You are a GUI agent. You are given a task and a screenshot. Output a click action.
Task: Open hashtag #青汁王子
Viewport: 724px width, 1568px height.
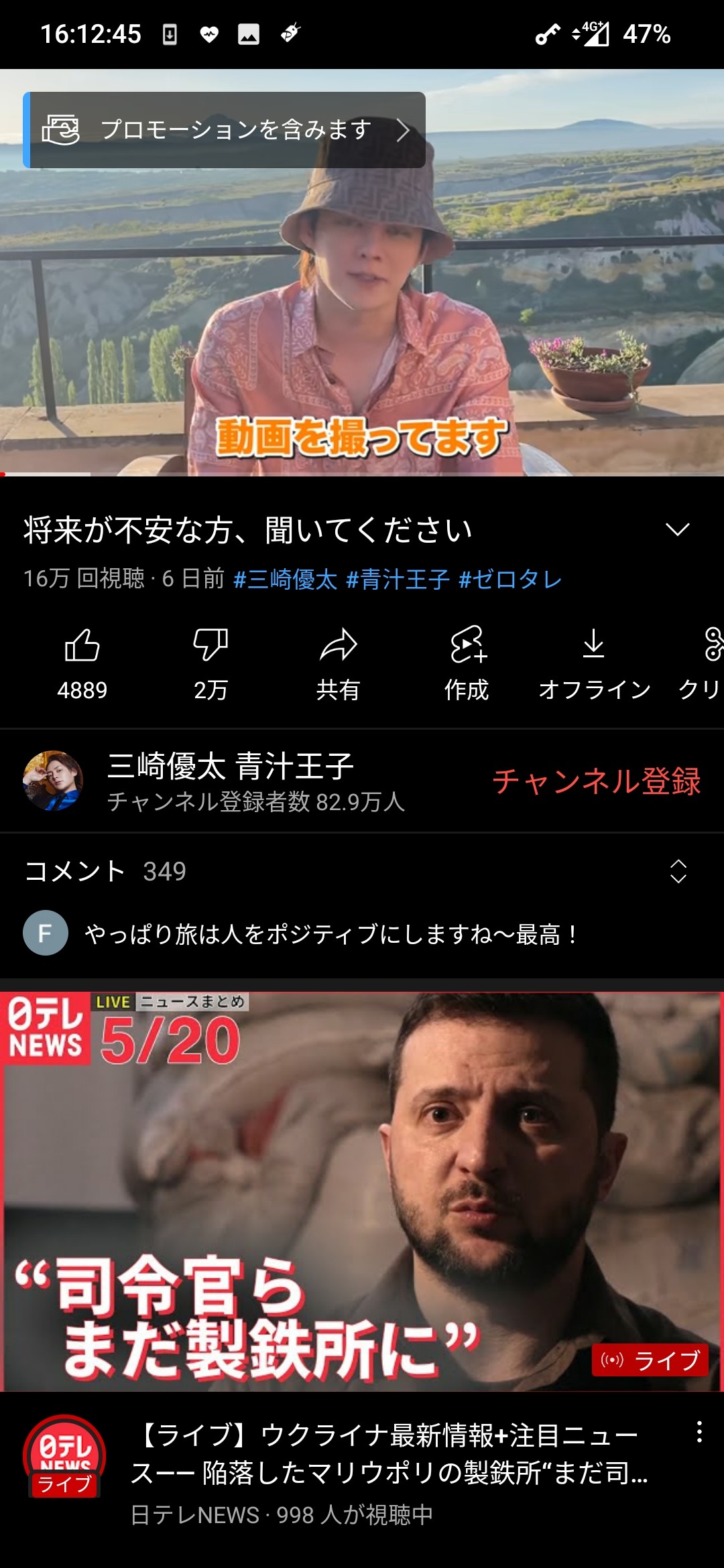pos(398,579)
